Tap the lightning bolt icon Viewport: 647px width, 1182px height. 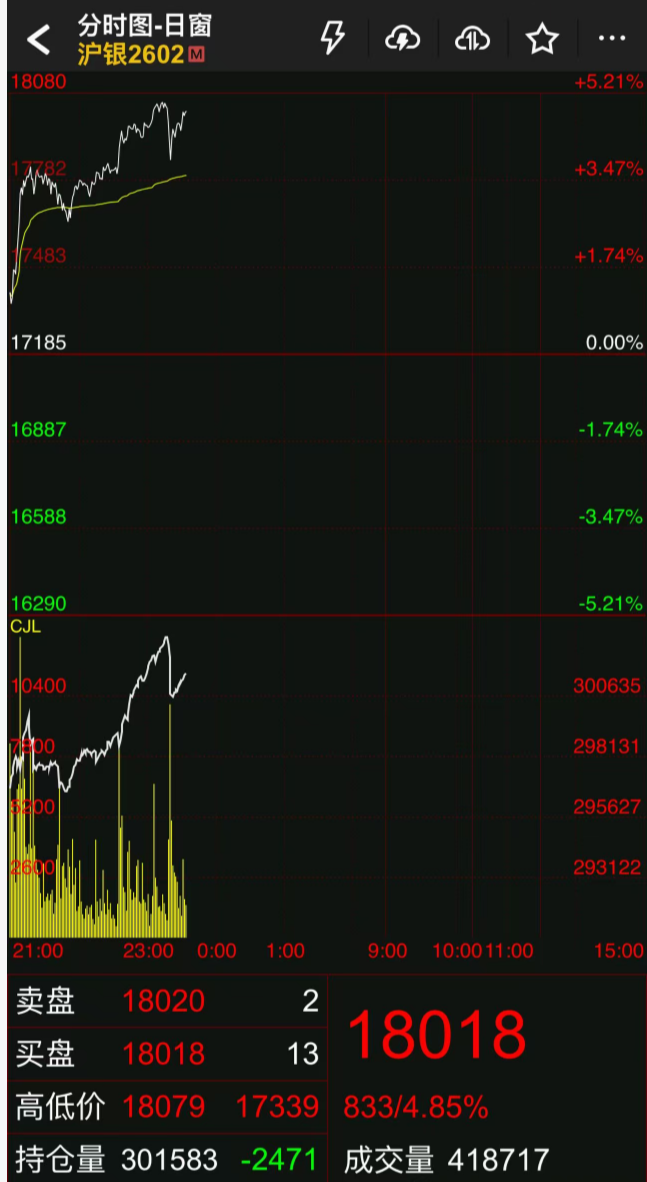[332, 39]
